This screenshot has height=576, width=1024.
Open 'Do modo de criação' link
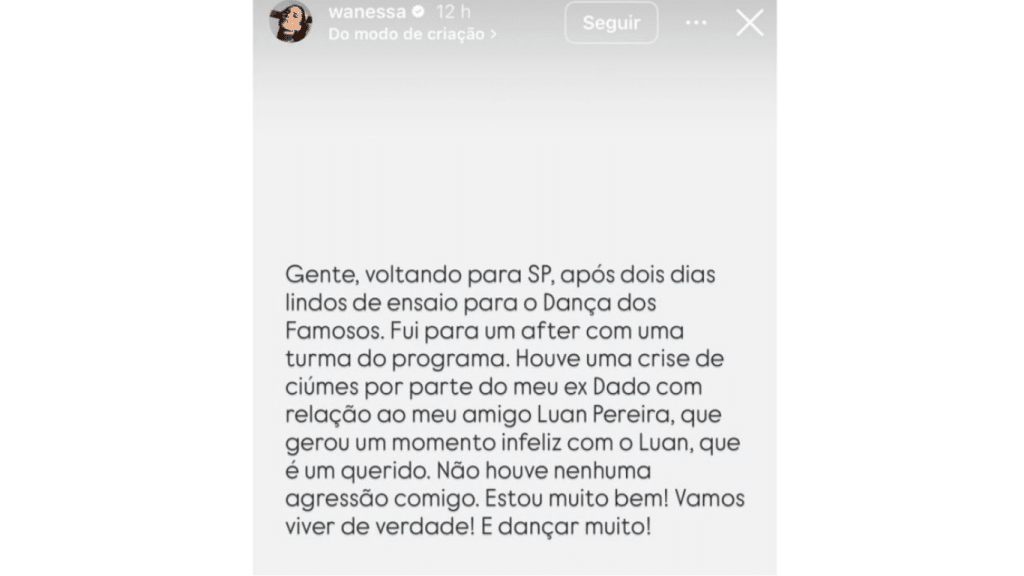pyautogui.click(x=412, y=34)
